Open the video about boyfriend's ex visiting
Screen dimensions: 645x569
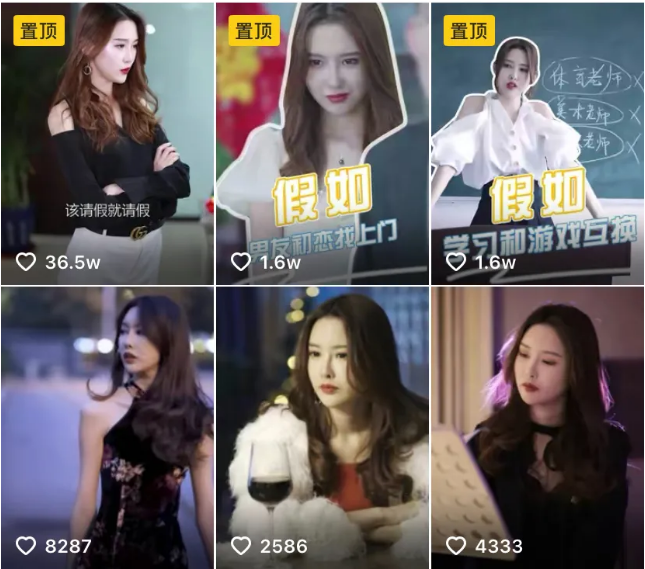point(322,140)
